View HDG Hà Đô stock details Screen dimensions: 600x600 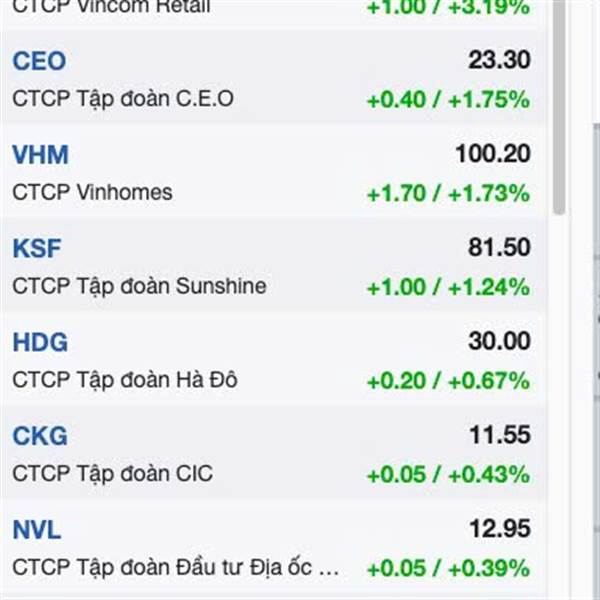click(x=270, y=361)
